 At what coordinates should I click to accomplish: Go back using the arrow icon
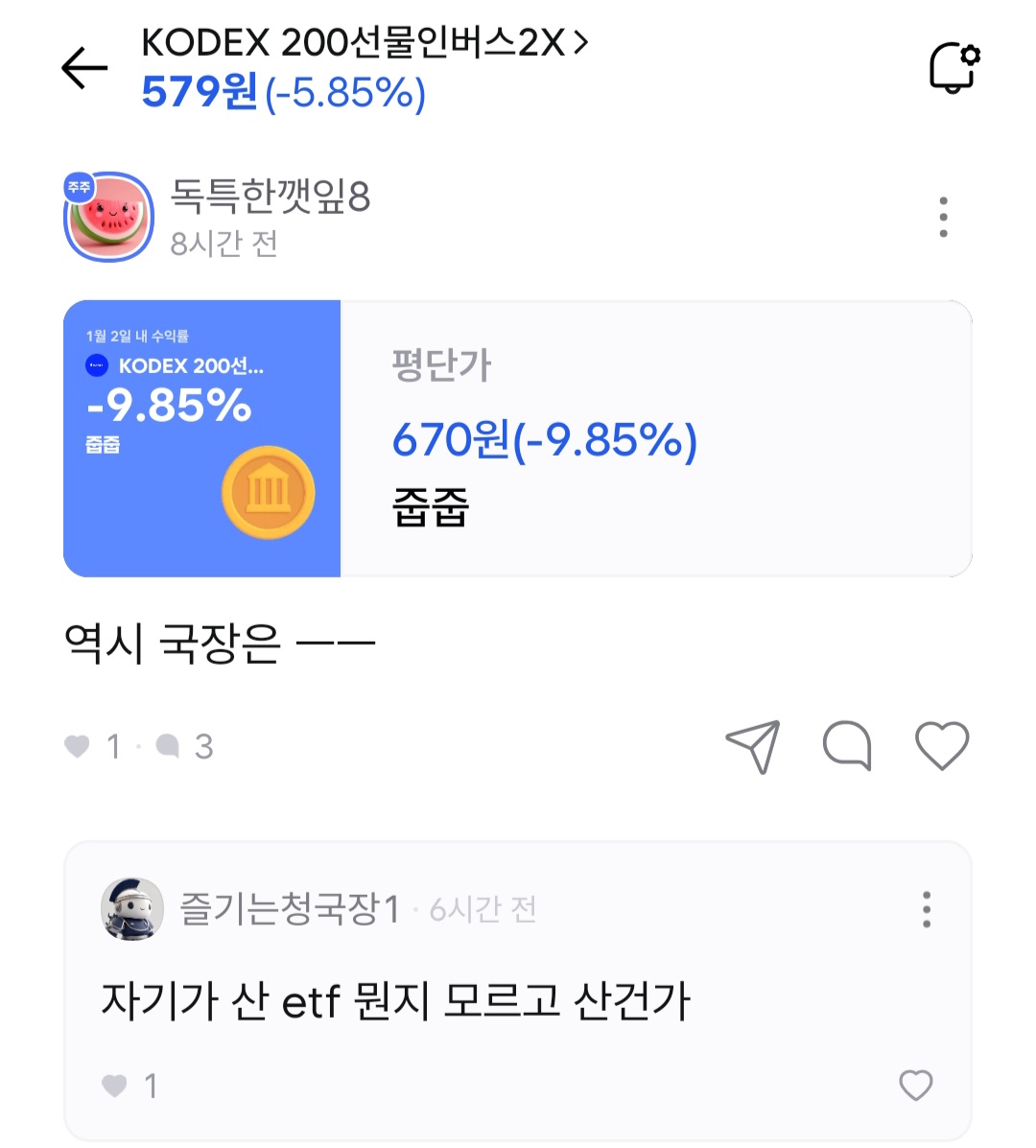tap(84, 68)
